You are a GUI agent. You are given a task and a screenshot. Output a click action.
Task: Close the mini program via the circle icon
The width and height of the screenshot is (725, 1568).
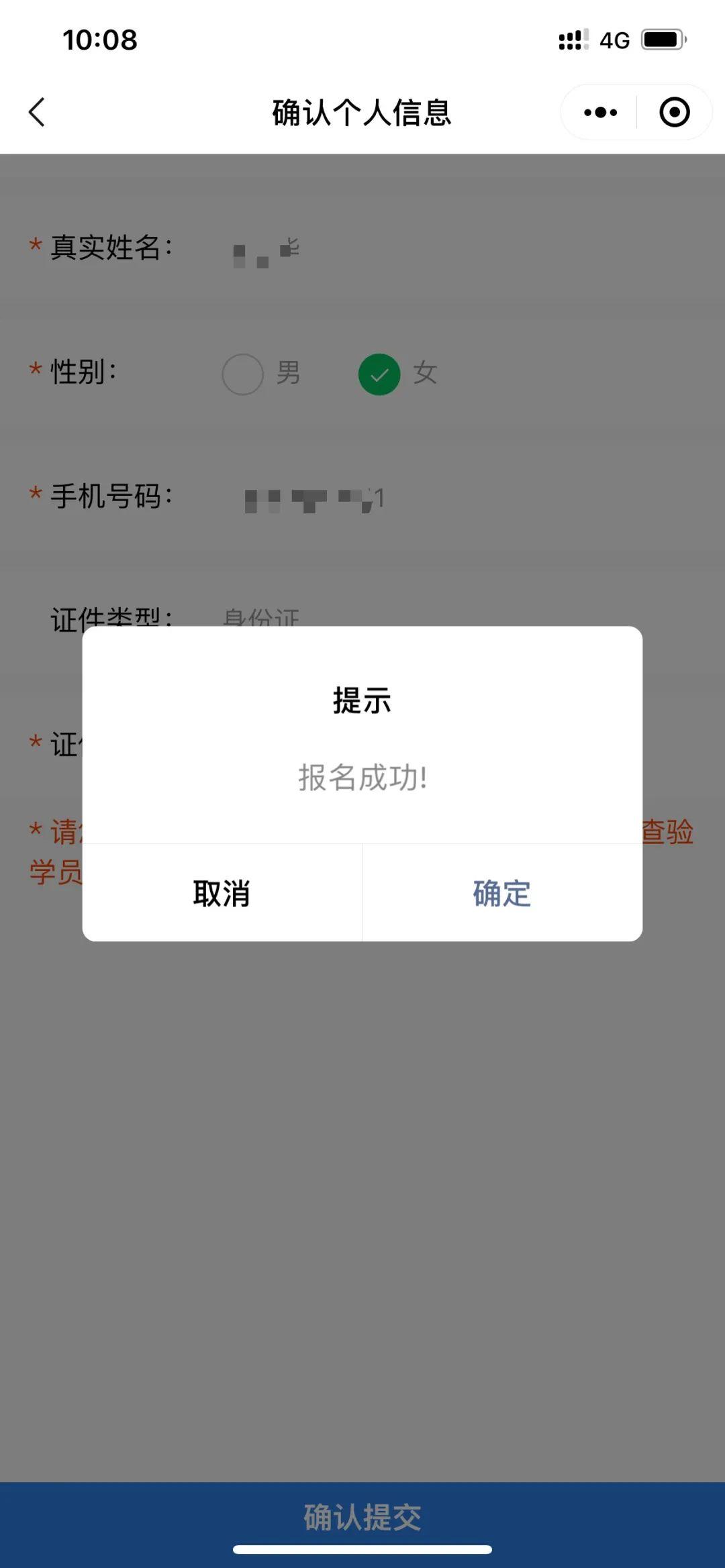point(674,112)
